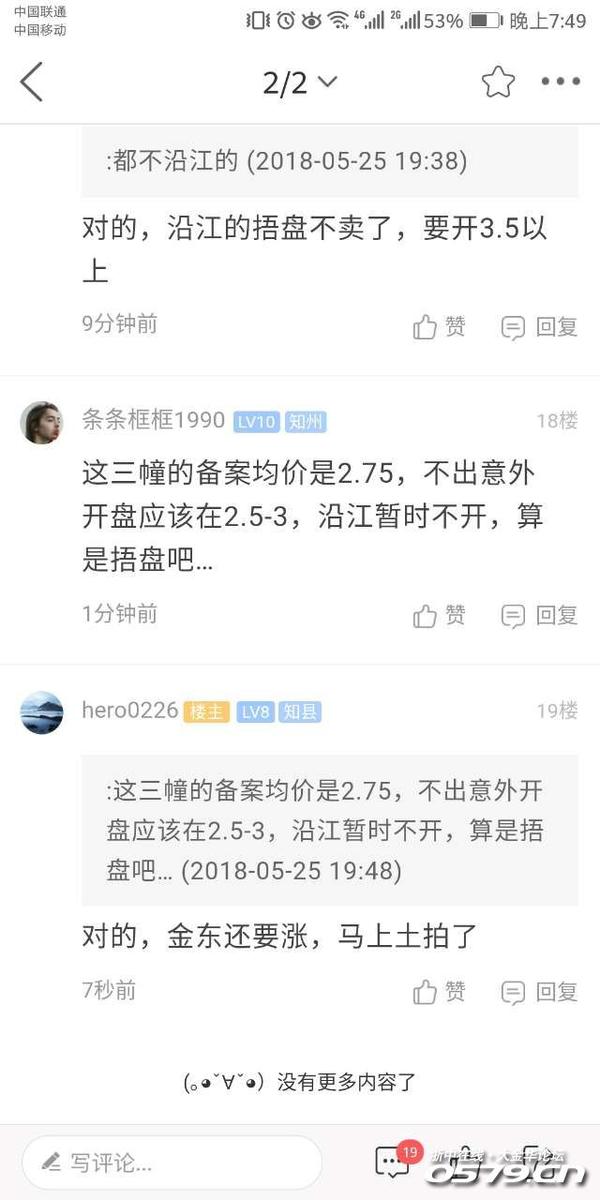600x1200 pixels.
Task: Reply to the comment posted 9分钟前
Action: [540, 327]
